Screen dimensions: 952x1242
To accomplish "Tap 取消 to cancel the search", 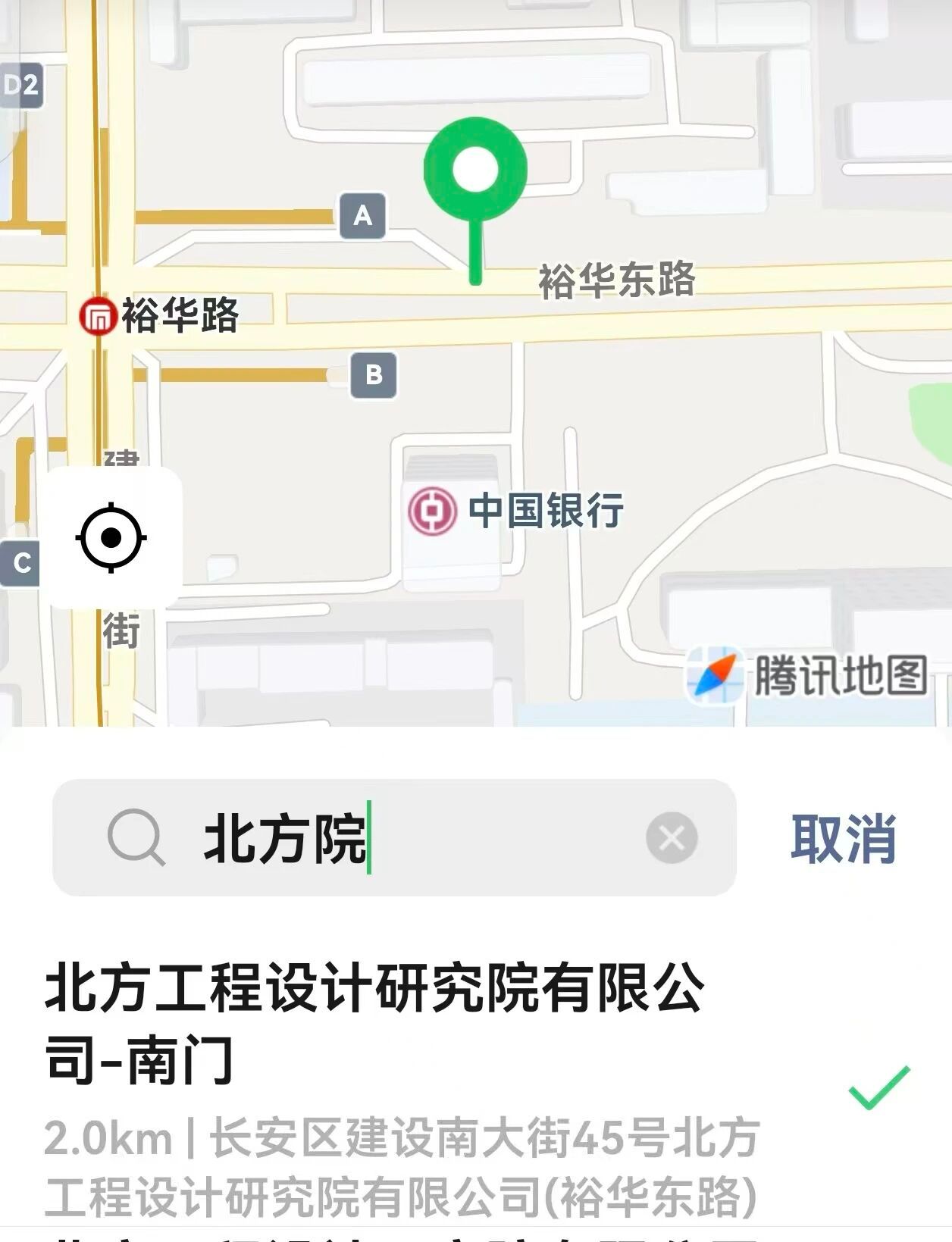I will 843,838.
